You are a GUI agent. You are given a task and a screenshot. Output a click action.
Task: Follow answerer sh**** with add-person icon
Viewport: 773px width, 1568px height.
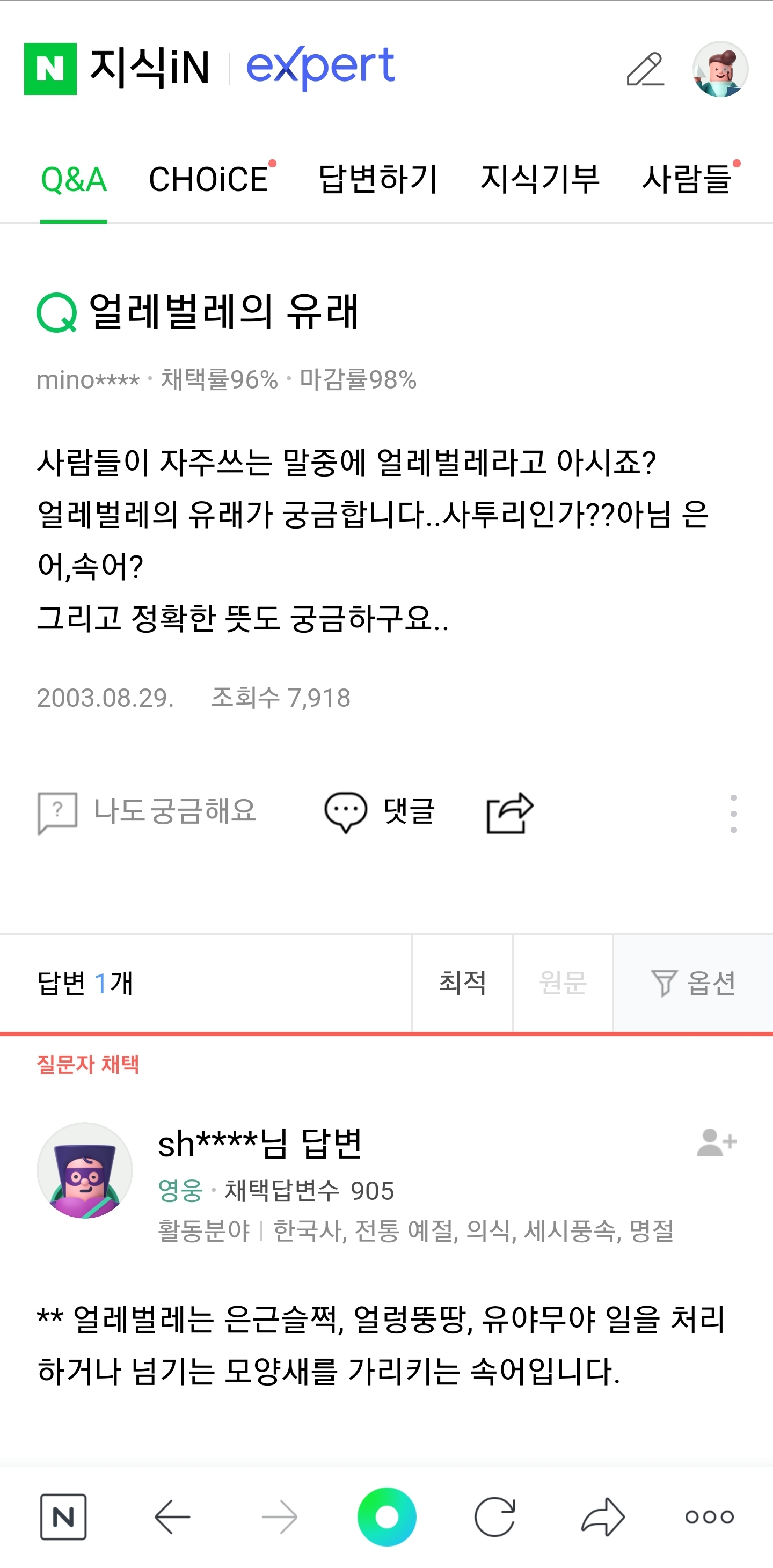[x=716, y=1142]
